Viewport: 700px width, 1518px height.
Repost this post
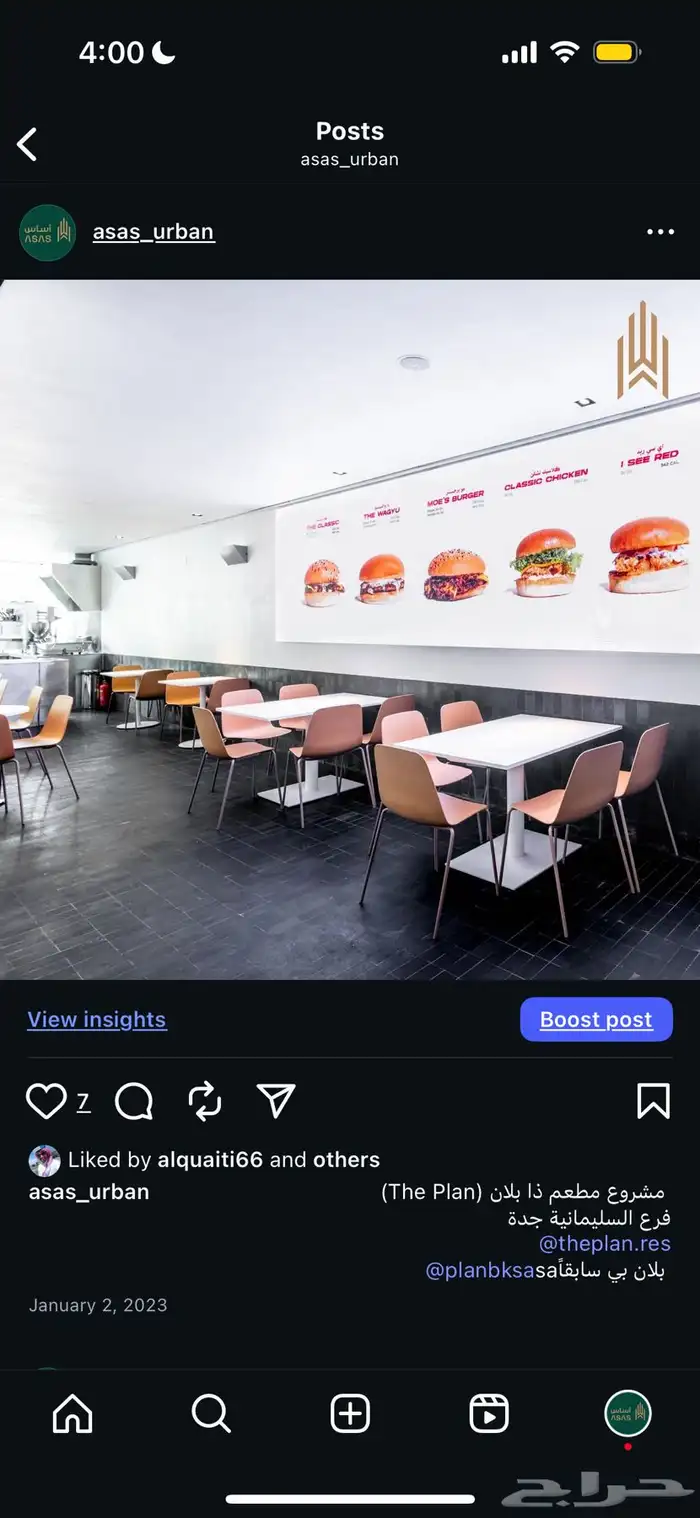205,1101
